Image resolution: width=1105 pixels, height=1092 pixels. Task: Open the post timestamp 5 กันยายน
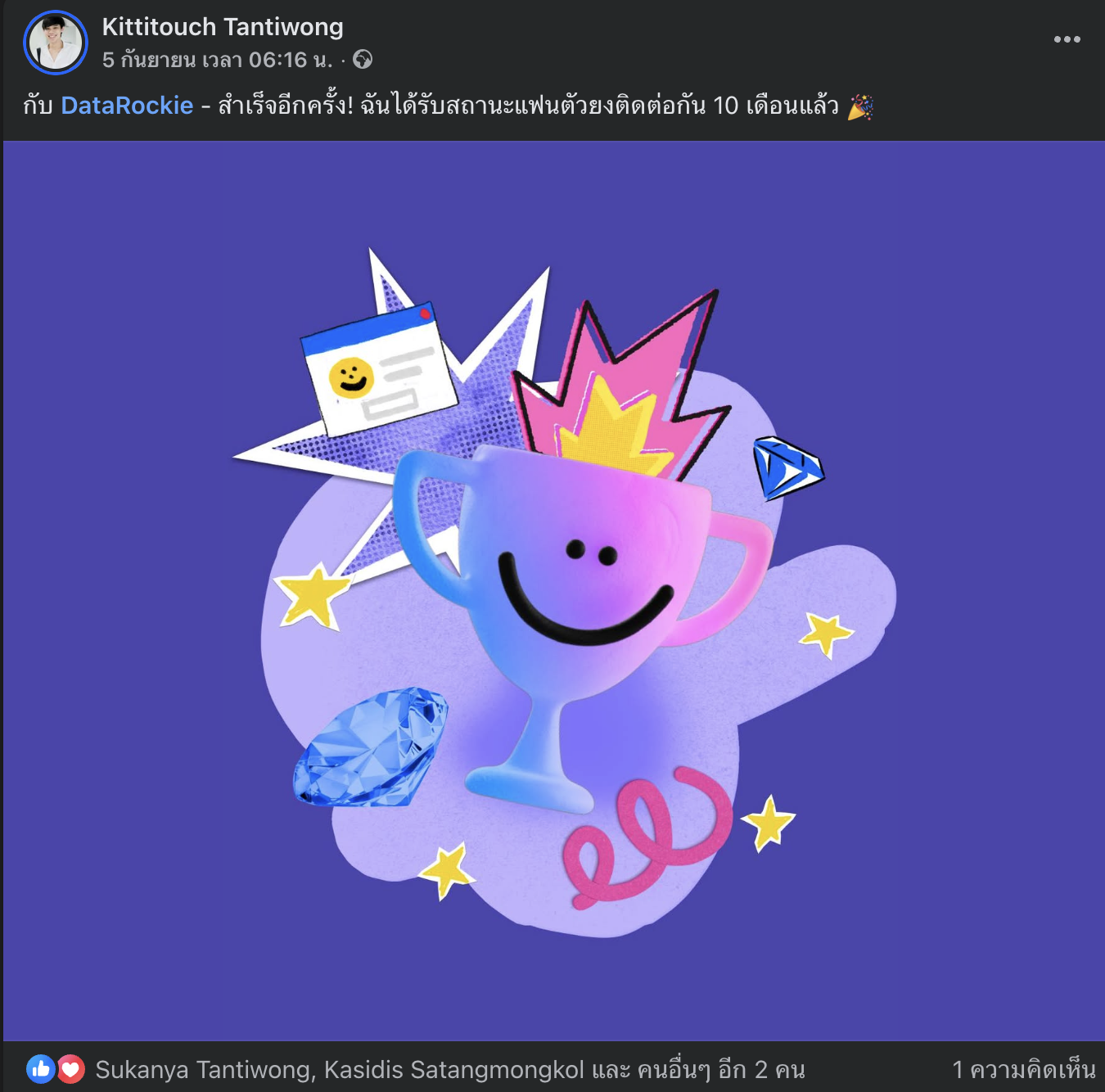(217, 60)
